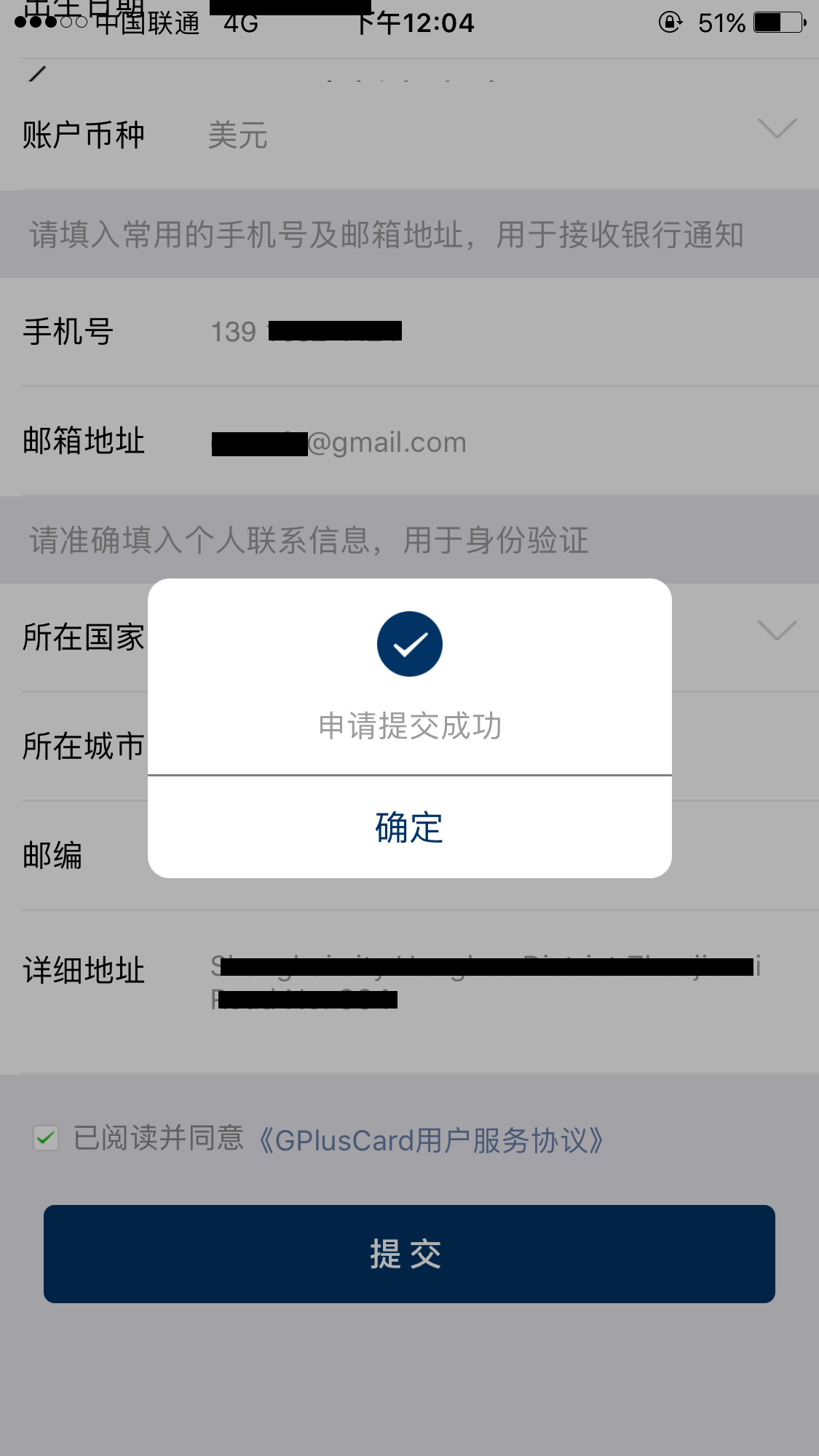
Task: Tap the 提交 submit button
Action: pos(409,1254)
